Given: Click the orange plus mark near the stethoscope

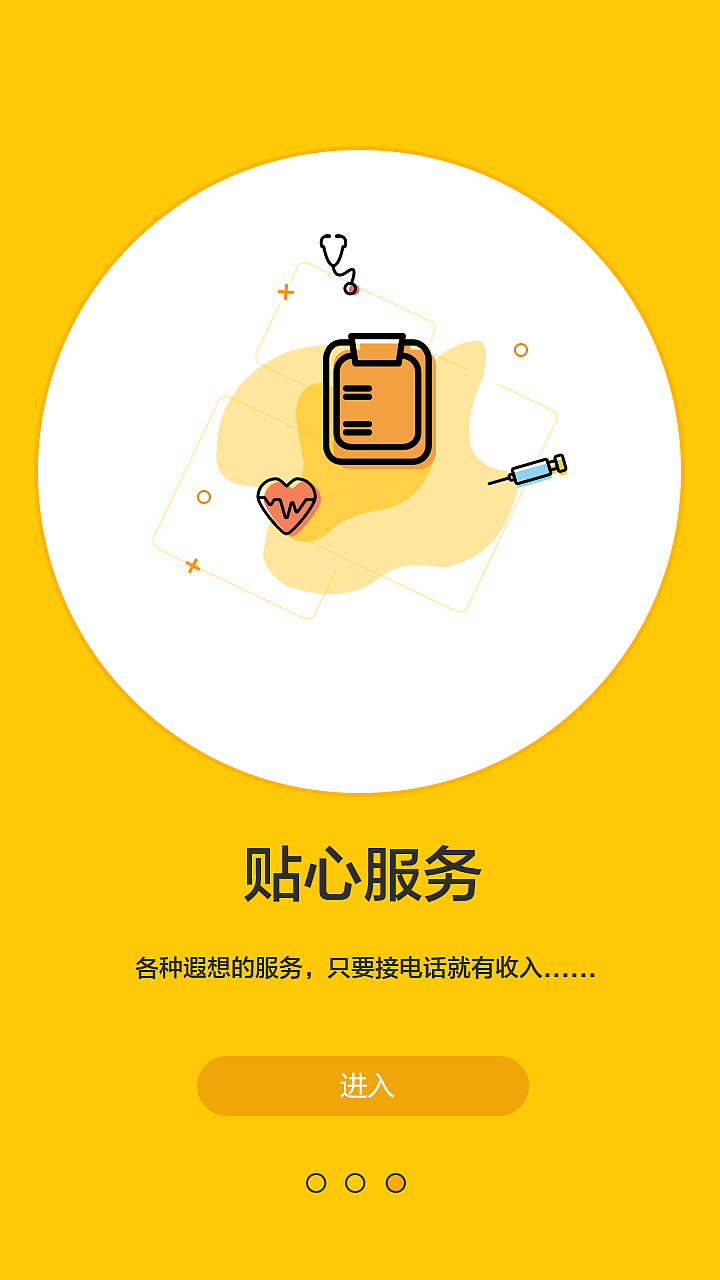Looking at the screenshot, I should 285,292.
